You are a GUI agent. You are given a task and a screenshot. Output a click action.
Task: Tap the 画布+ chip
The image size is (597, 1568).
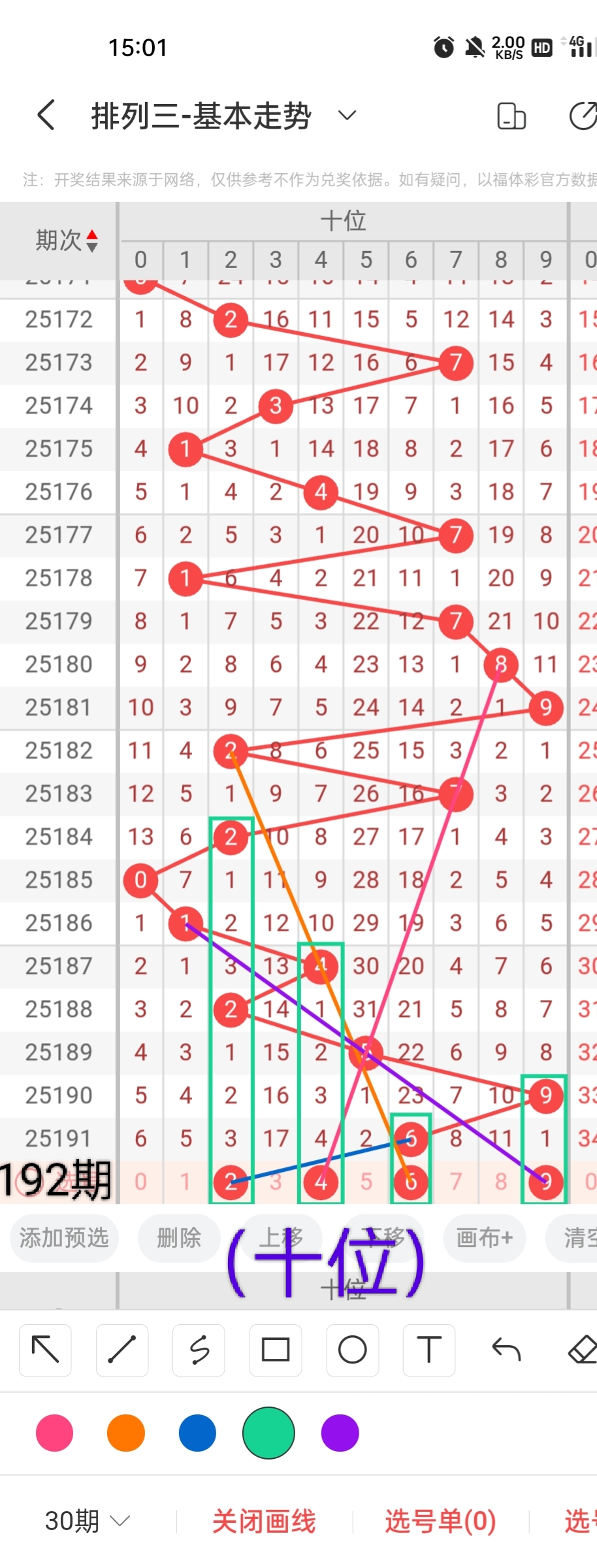(x=484, y=1238)
